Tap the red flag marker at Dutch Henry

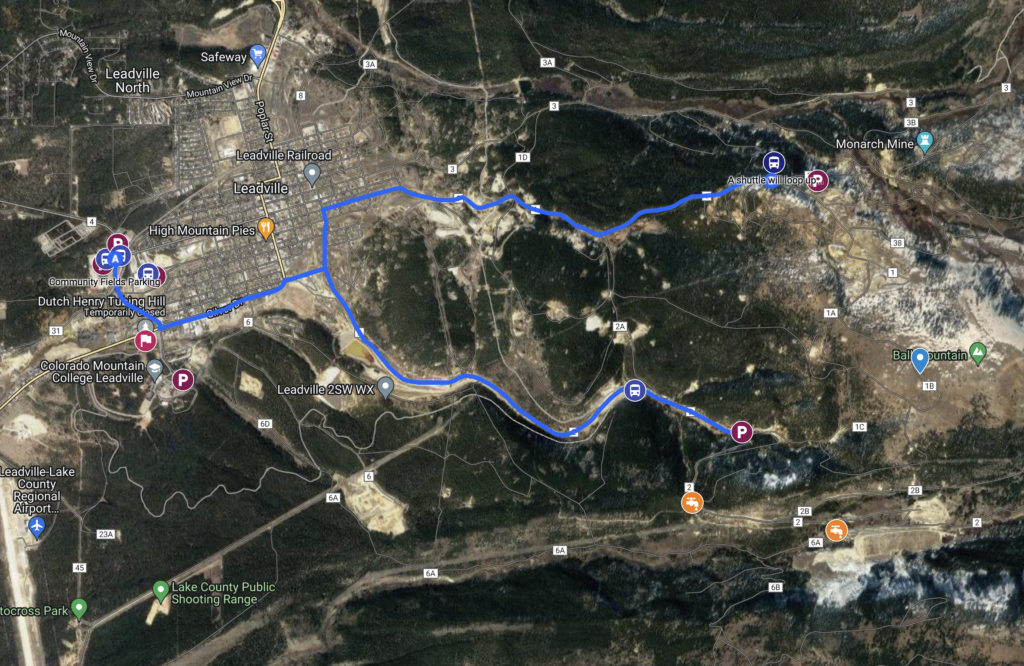click(146, 340)
